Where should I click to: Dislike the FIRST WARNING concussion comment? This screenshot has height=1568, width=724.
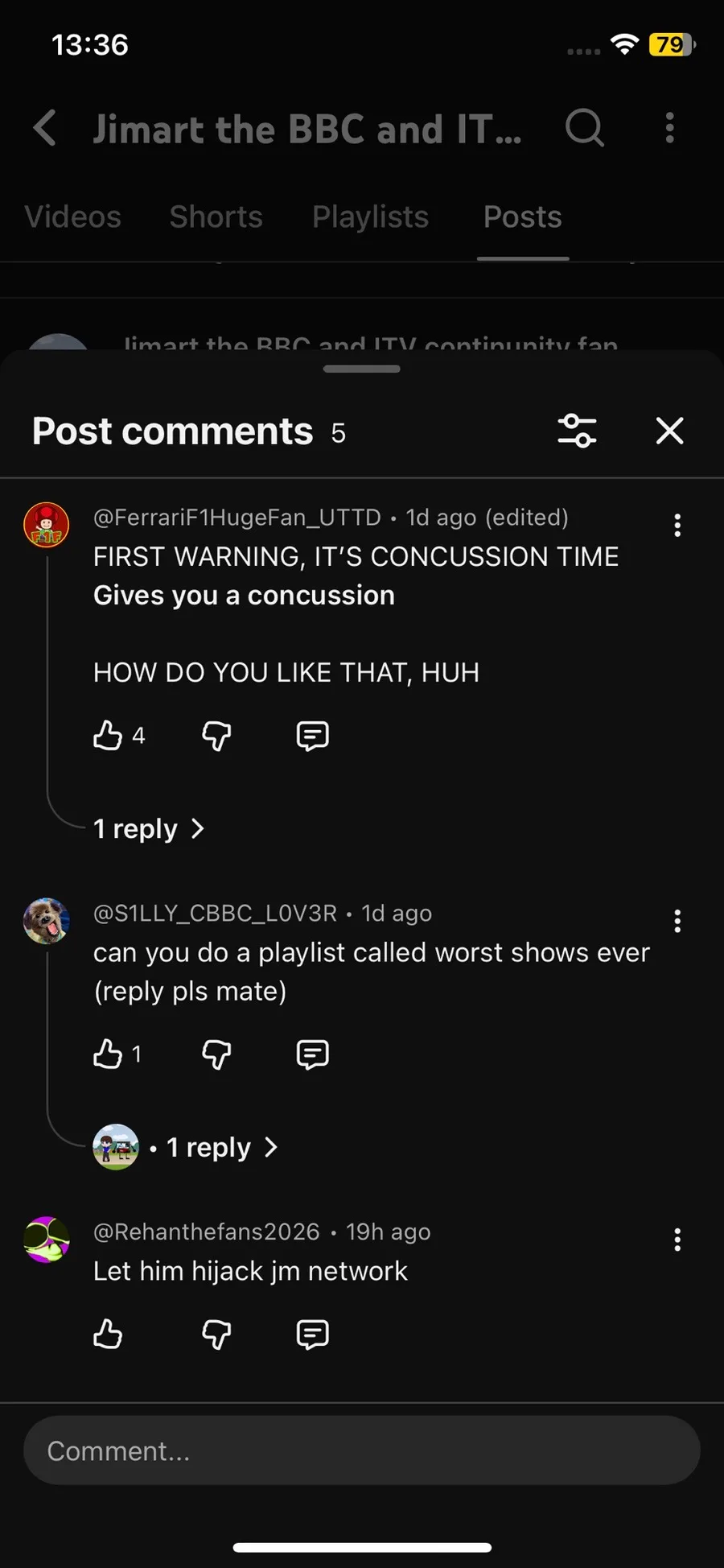216,735
